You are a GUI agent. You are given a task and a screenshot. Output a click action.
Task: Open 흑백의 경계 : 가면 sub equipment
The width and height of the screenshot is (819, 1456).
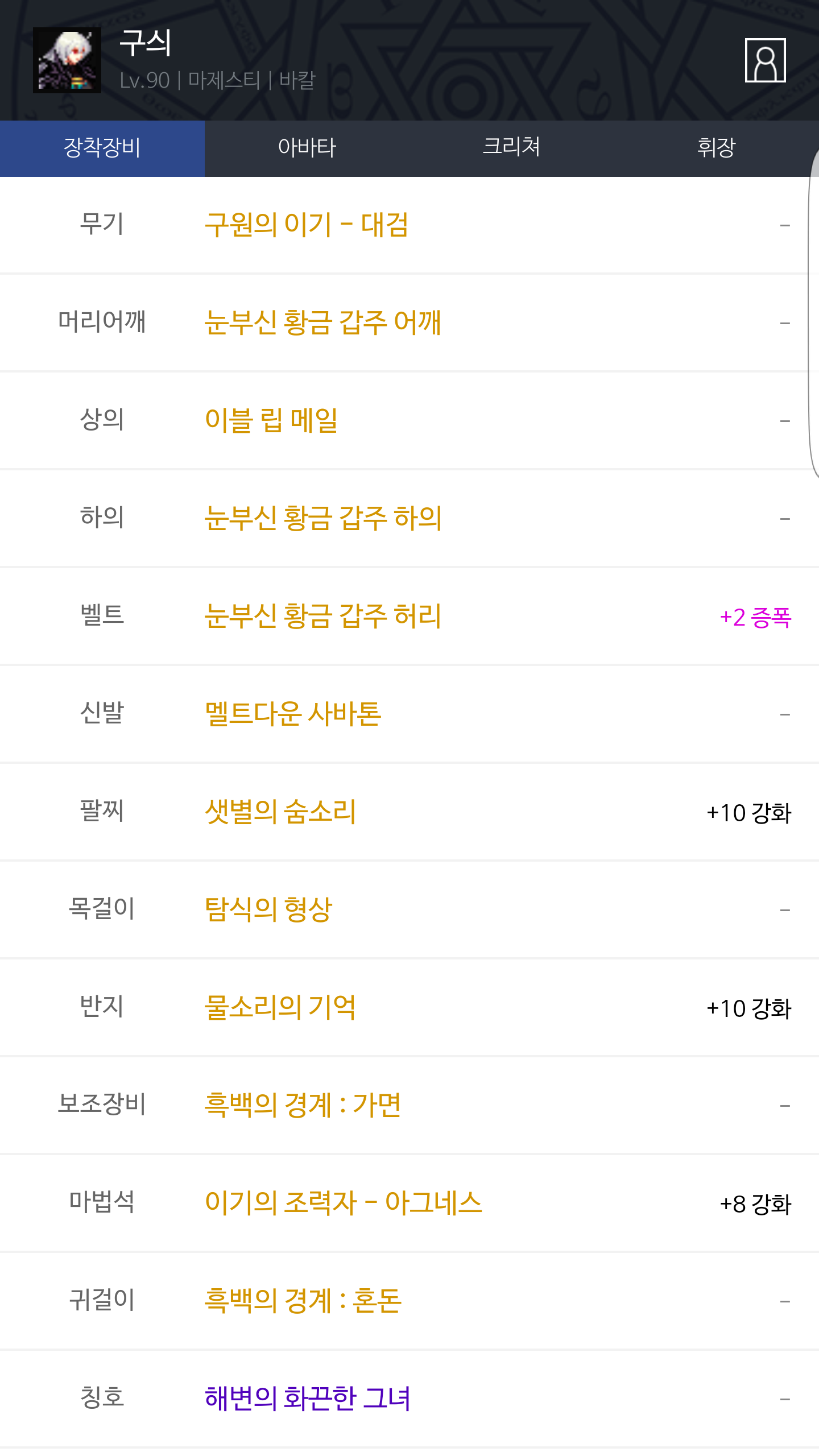coord(303,1105)
